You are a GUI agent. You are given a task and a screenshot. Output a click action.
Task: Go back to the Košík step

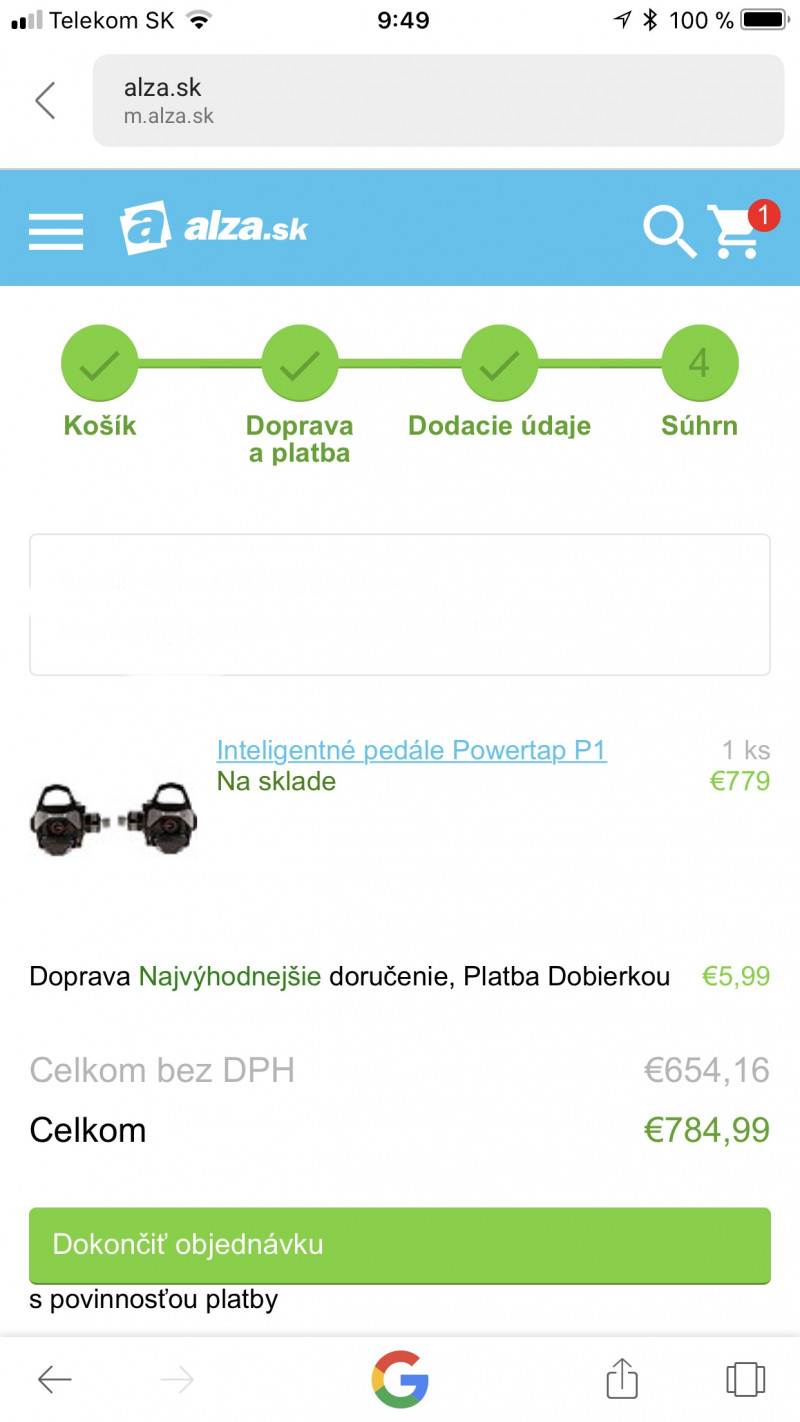point(100,364)
